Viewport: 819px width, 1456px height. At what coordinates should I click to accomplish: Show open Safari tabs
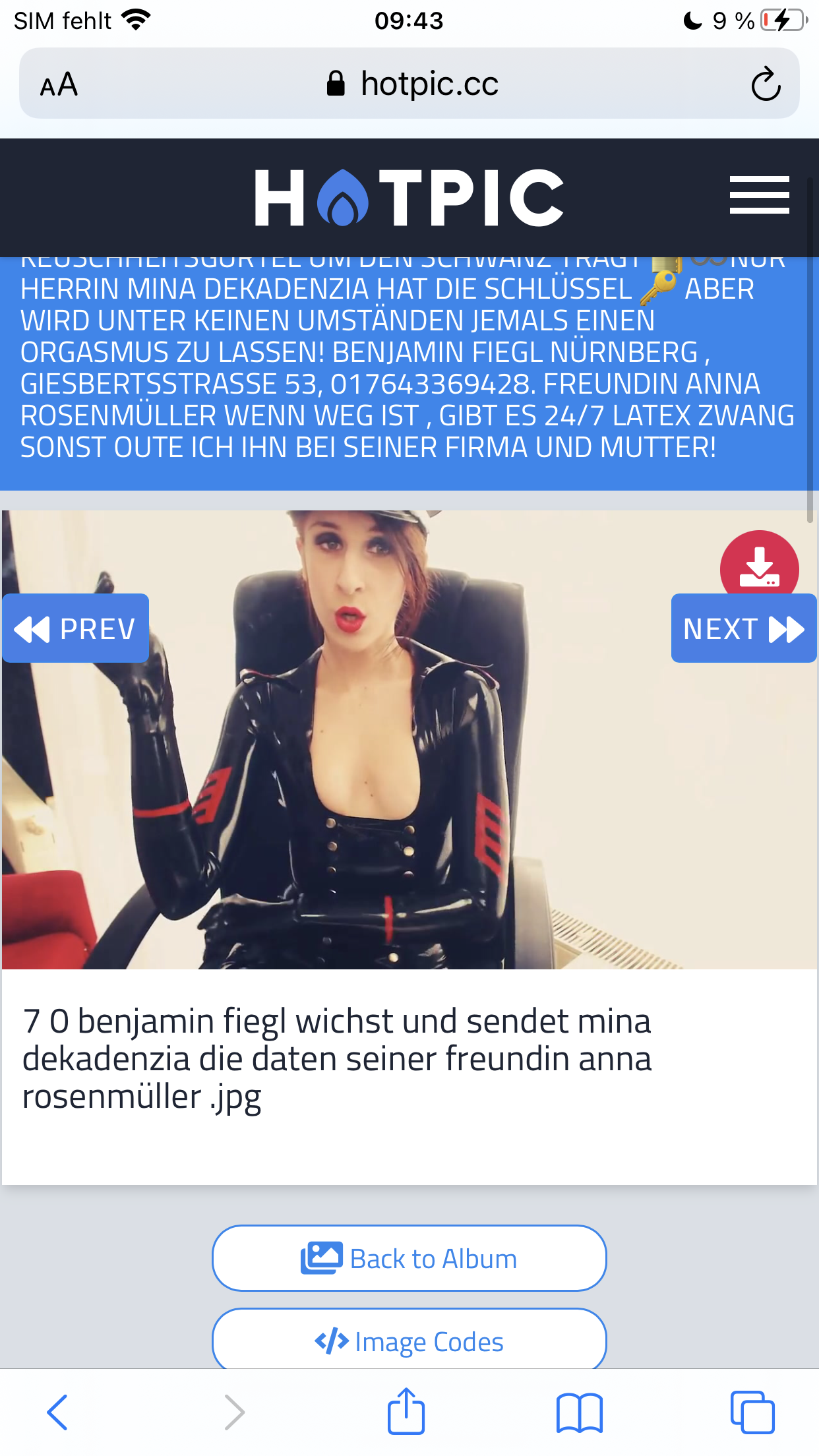[x=752, y=1412]
